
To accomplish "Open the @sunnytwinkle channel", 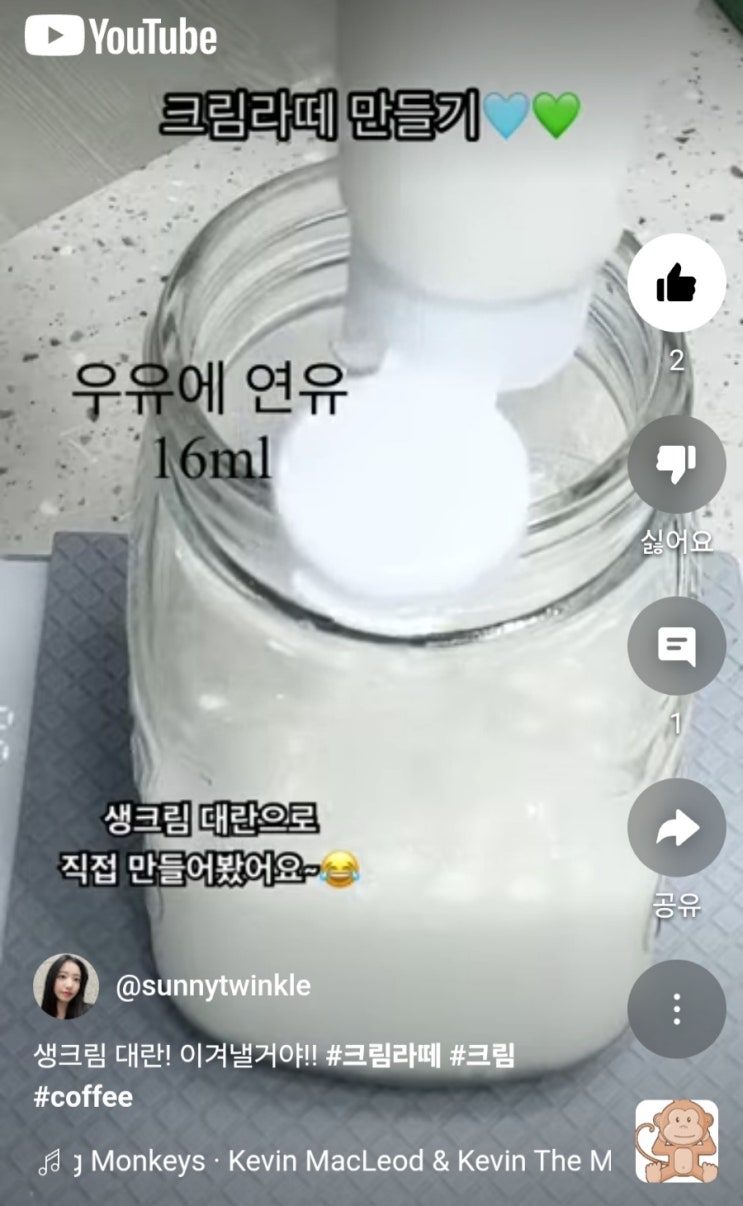I will (x=213, y=986).
